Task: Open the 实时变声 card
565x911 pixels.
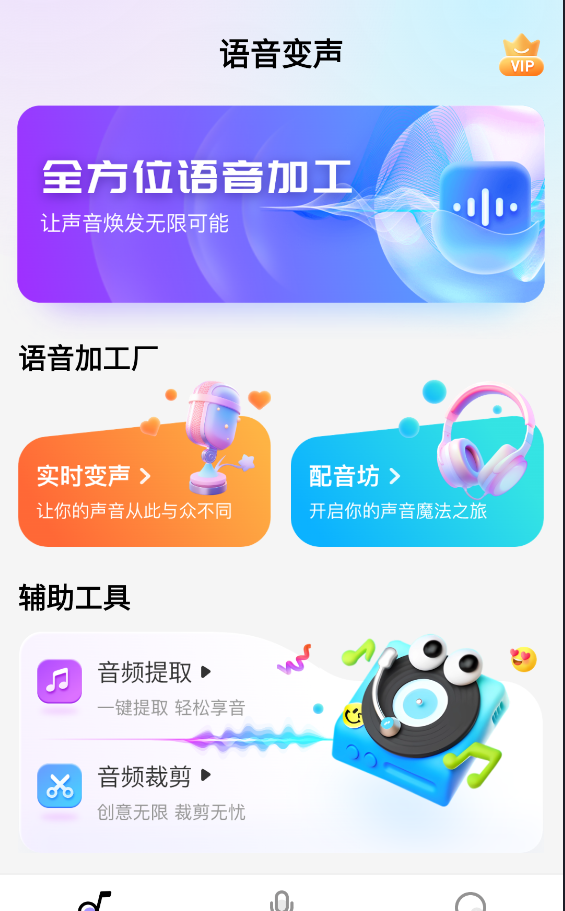Action: coord(144,481)
